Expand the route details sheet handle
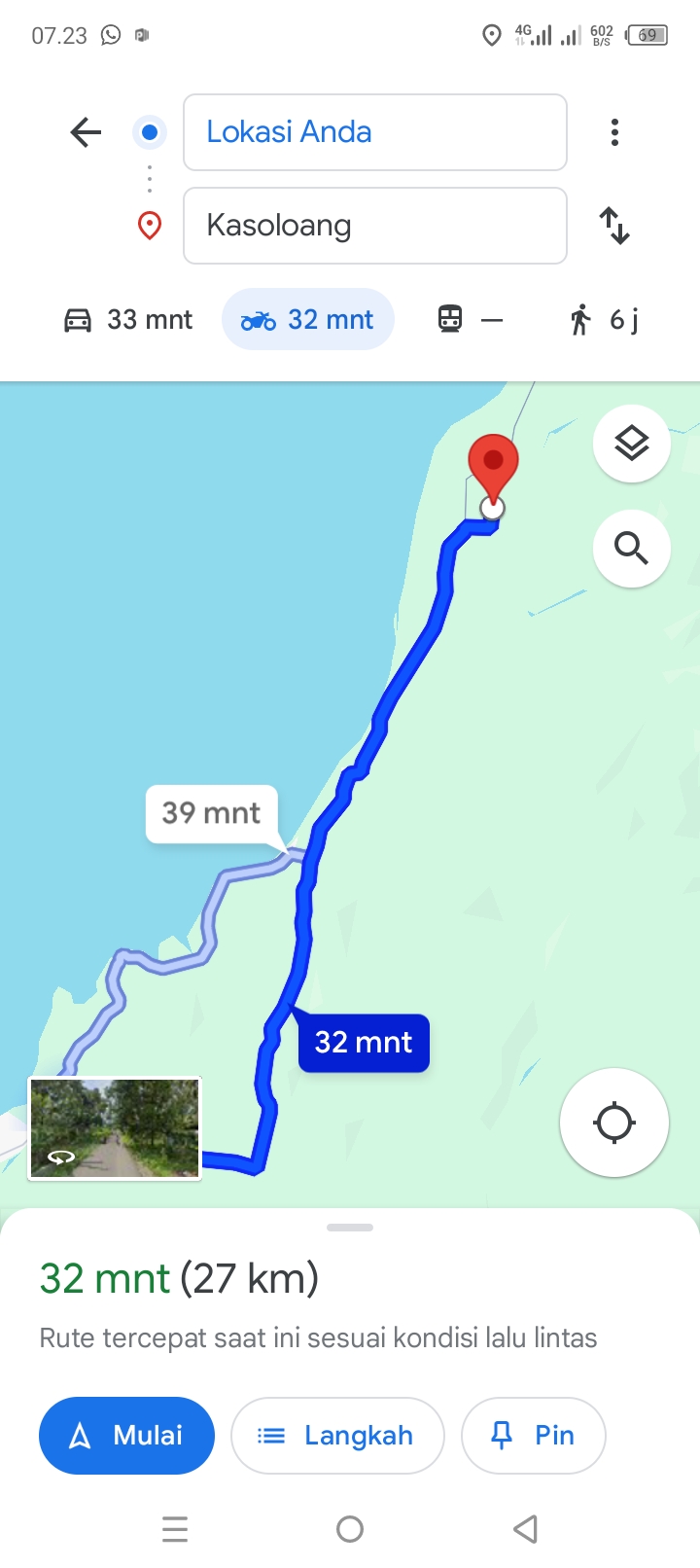 pyautogui.click(x=350, y=1228)
